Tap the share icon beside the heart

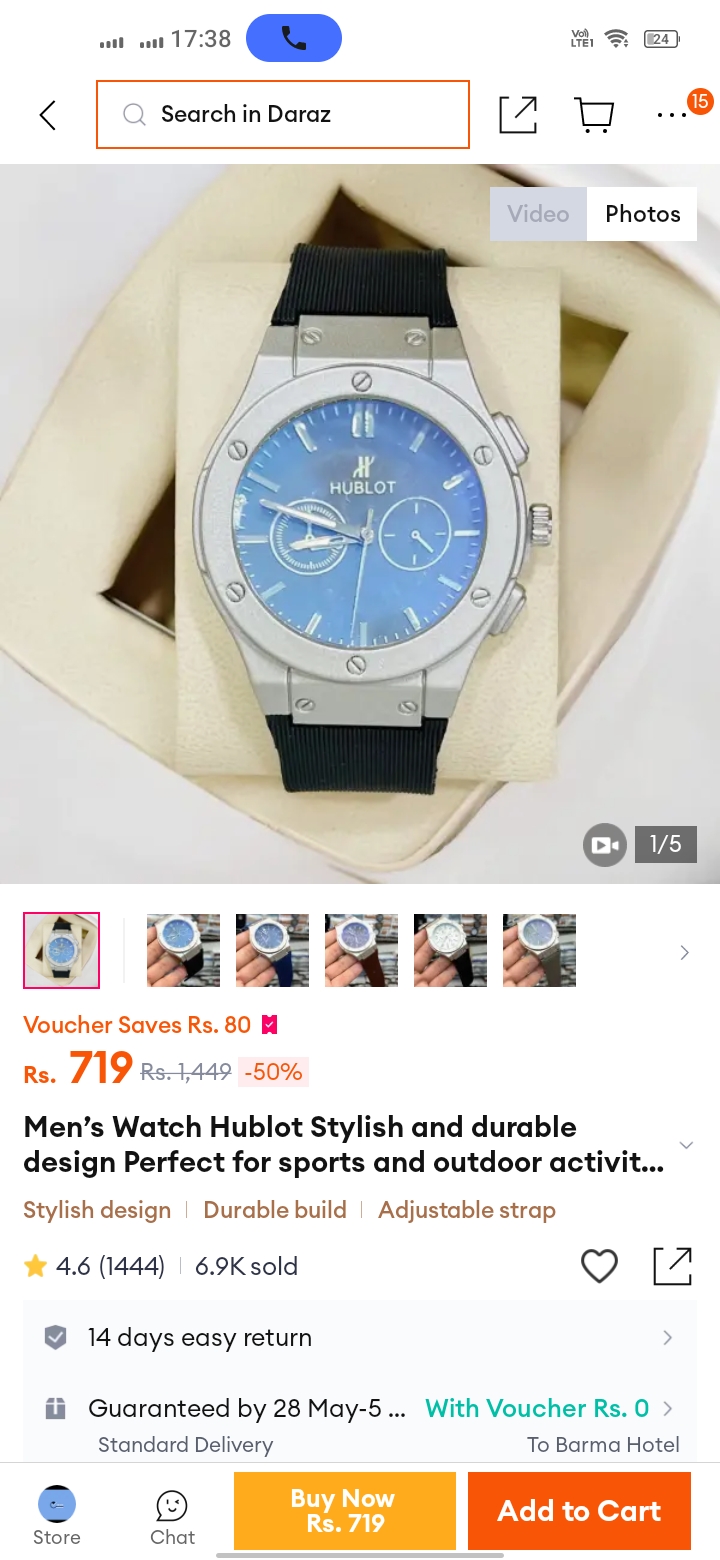coord(673,1266)
